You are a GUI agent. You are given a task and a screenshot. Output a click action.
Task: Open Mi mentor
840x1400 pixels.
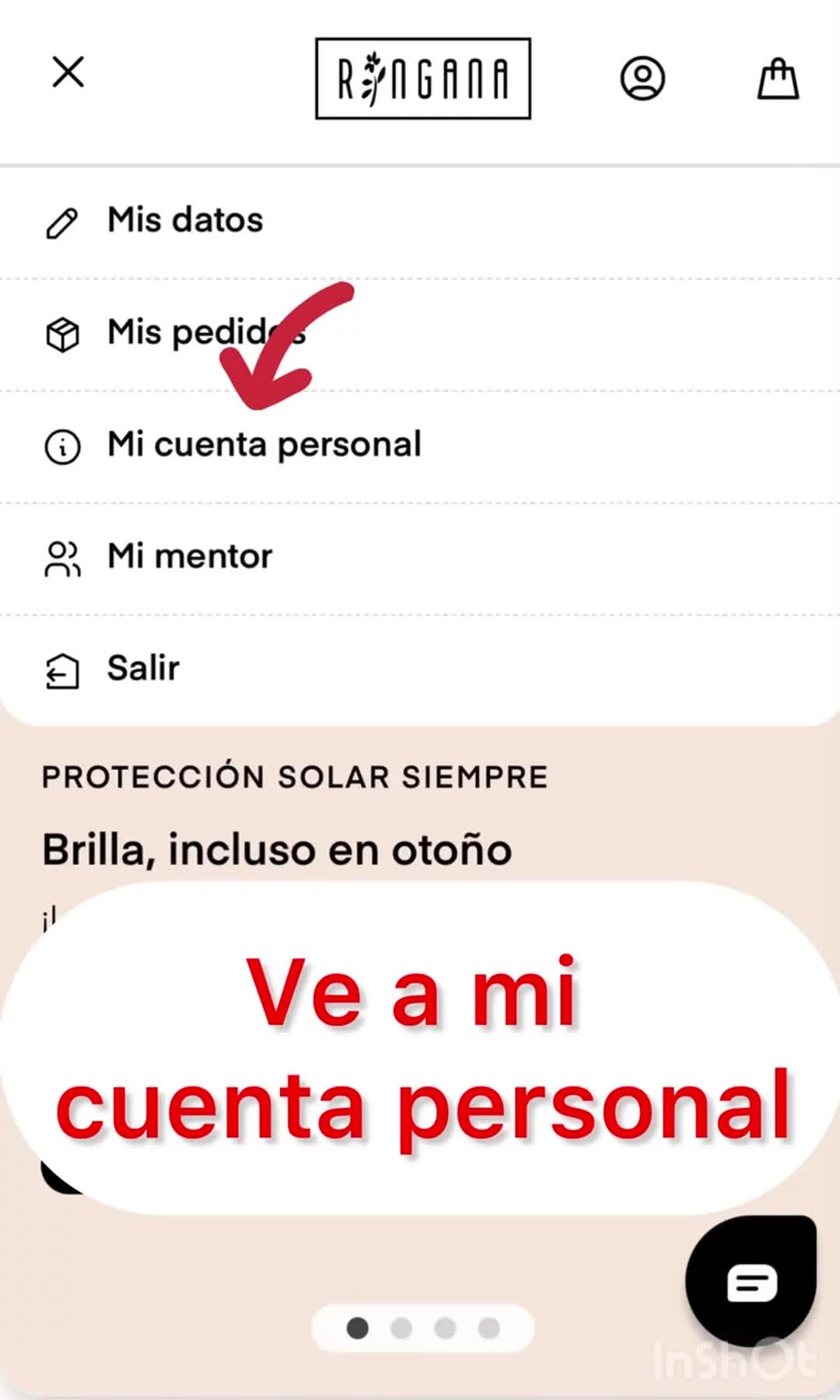[190, 557]
